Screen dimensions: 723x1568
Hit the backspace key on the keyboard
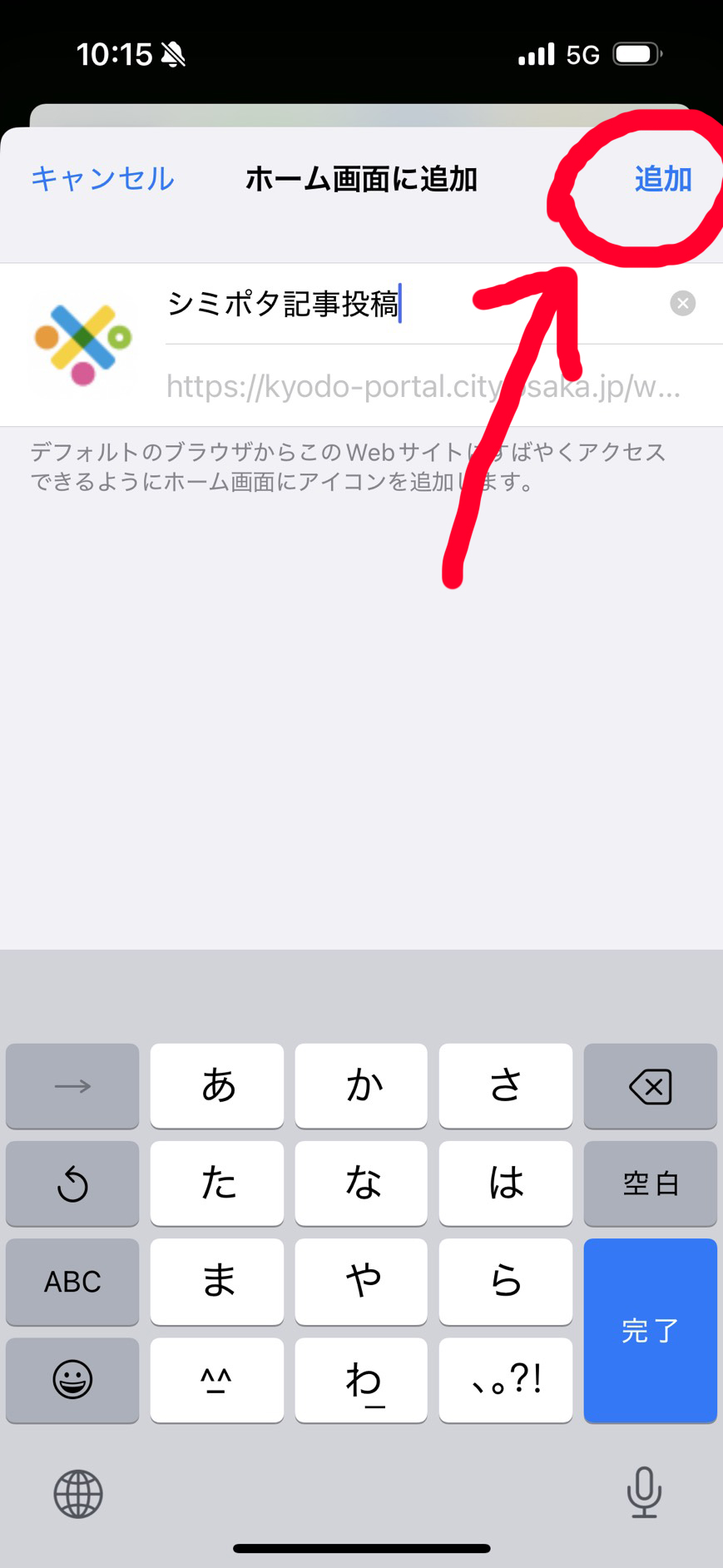pos(650,1086)
